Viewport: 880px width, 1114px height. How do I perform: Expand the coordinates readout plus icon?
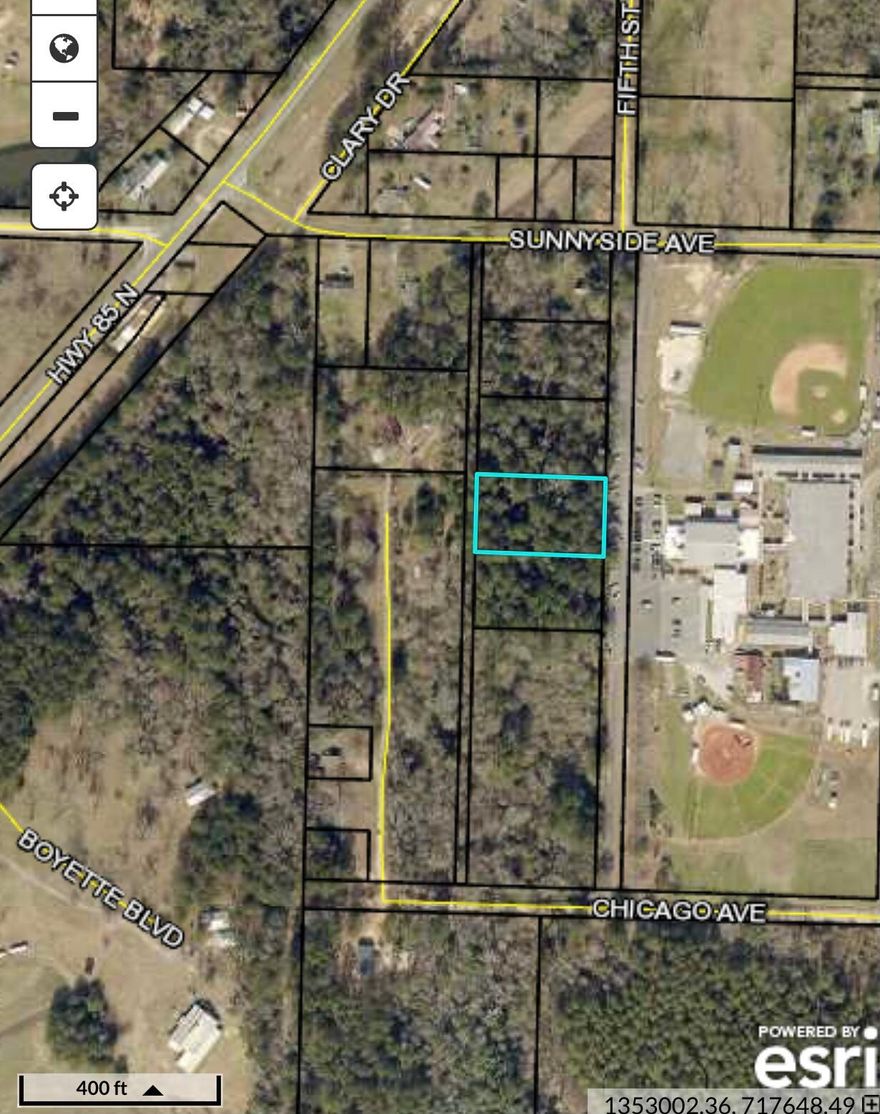point(870,1104)
